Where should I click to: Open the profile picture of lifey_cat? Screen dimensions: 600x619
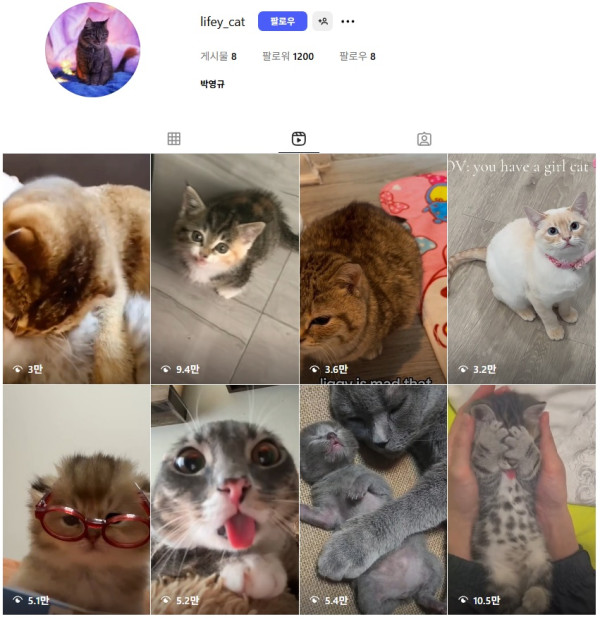pos(93,50)
